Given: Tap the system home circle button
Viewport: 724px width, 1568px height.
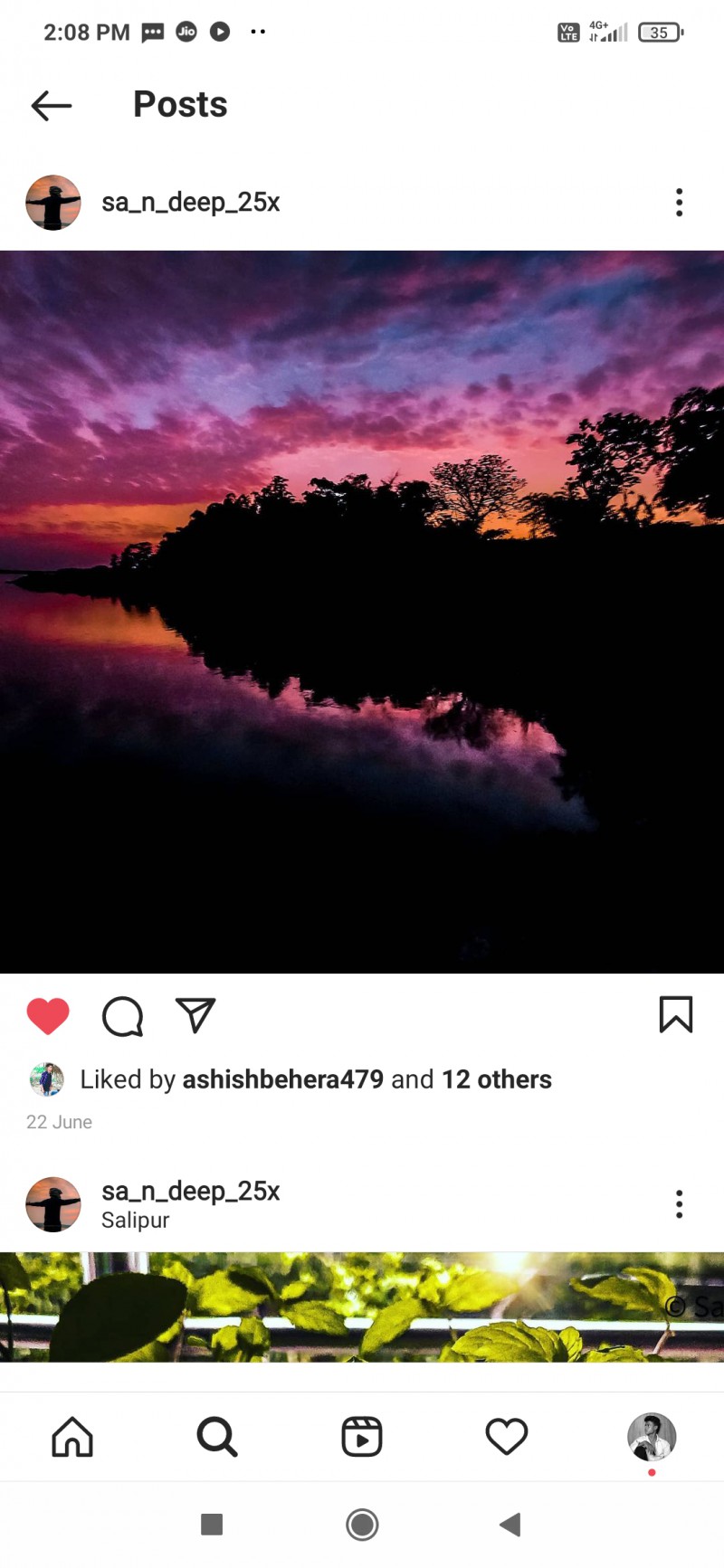Looking at the screenshot, I should pos(362,1525).
